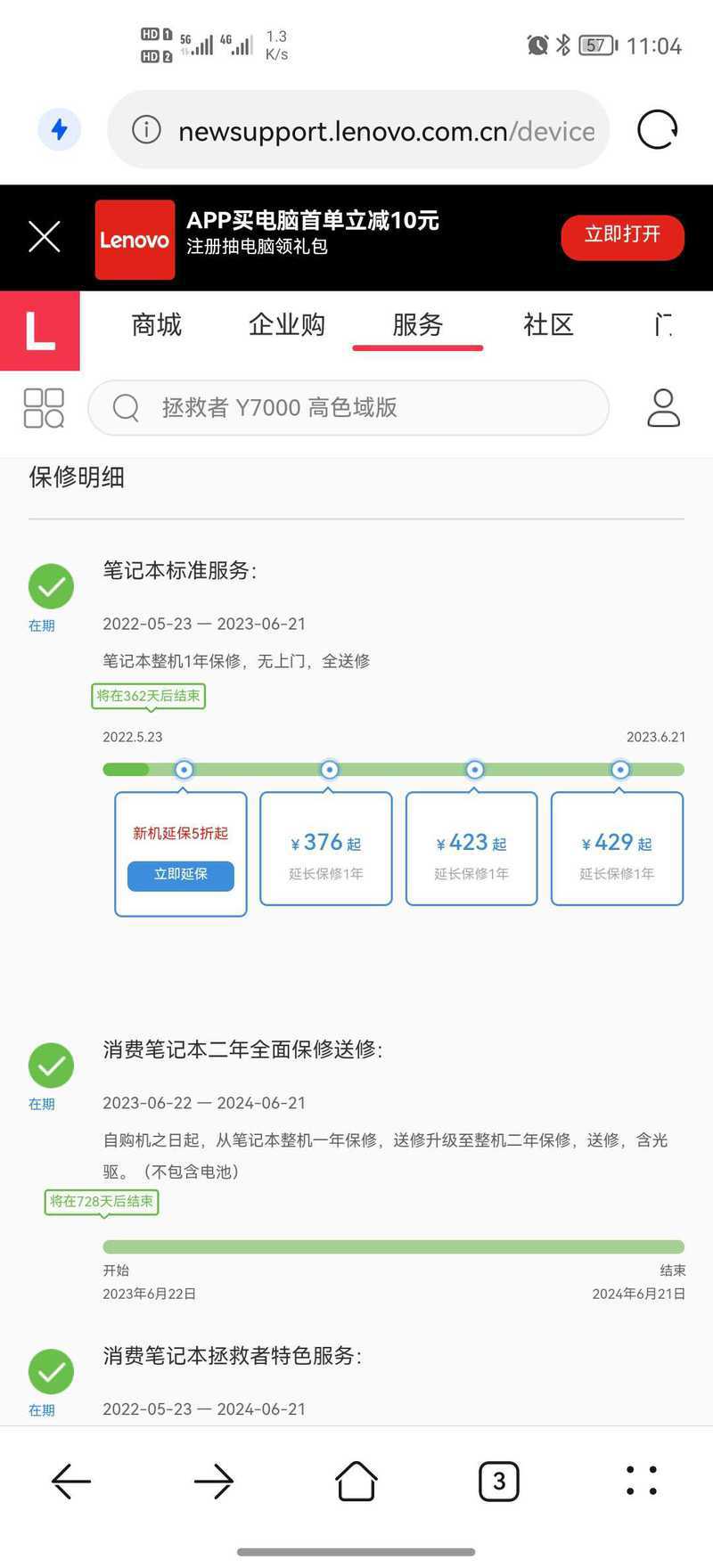Select the 服务 tab
Image resolution: width=713 pixels, height=1568 pixels.
(x=417, y=324)
